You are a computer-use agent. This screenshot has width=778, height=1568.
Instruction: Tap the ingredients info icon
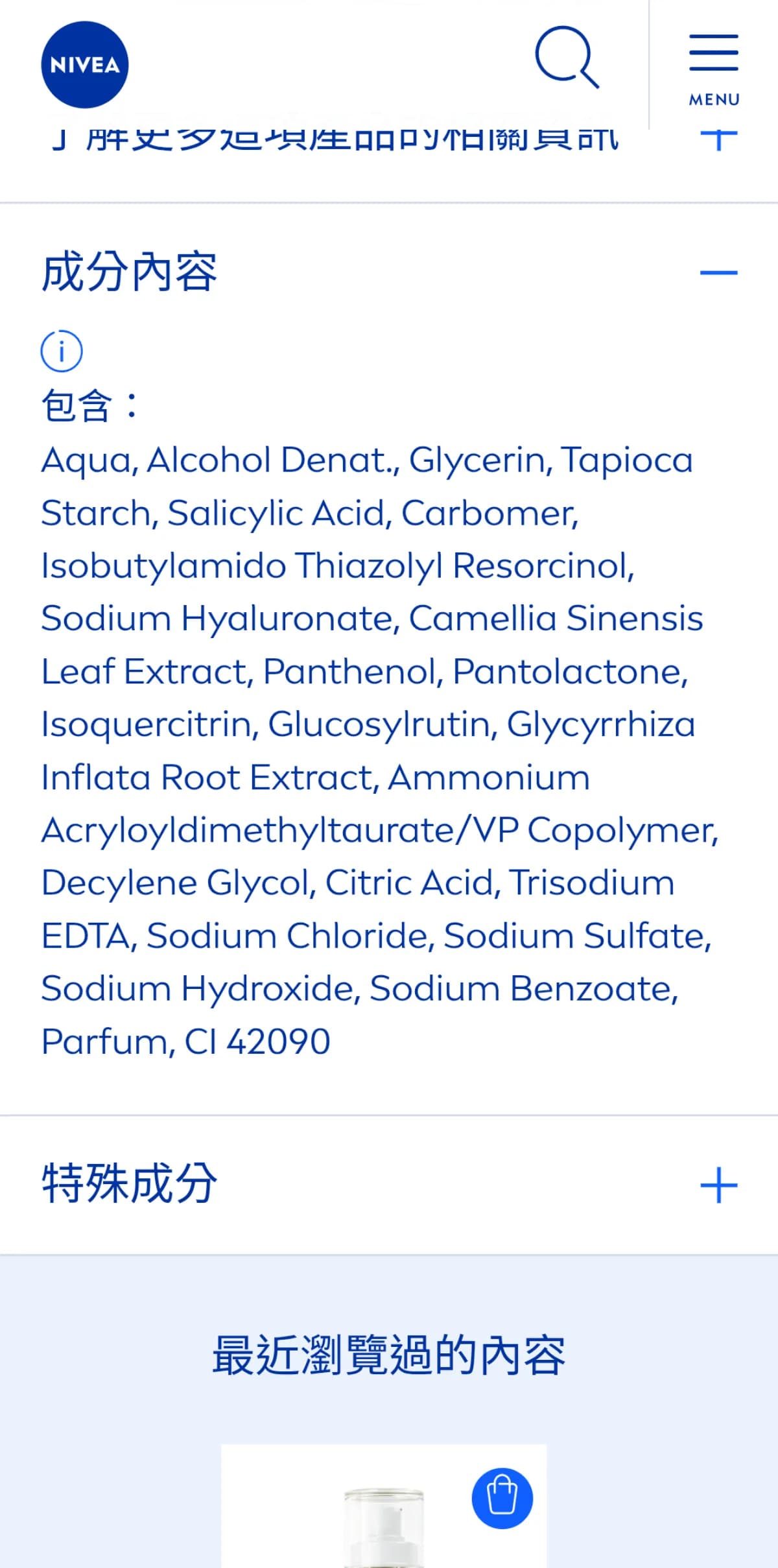[62, 351]
